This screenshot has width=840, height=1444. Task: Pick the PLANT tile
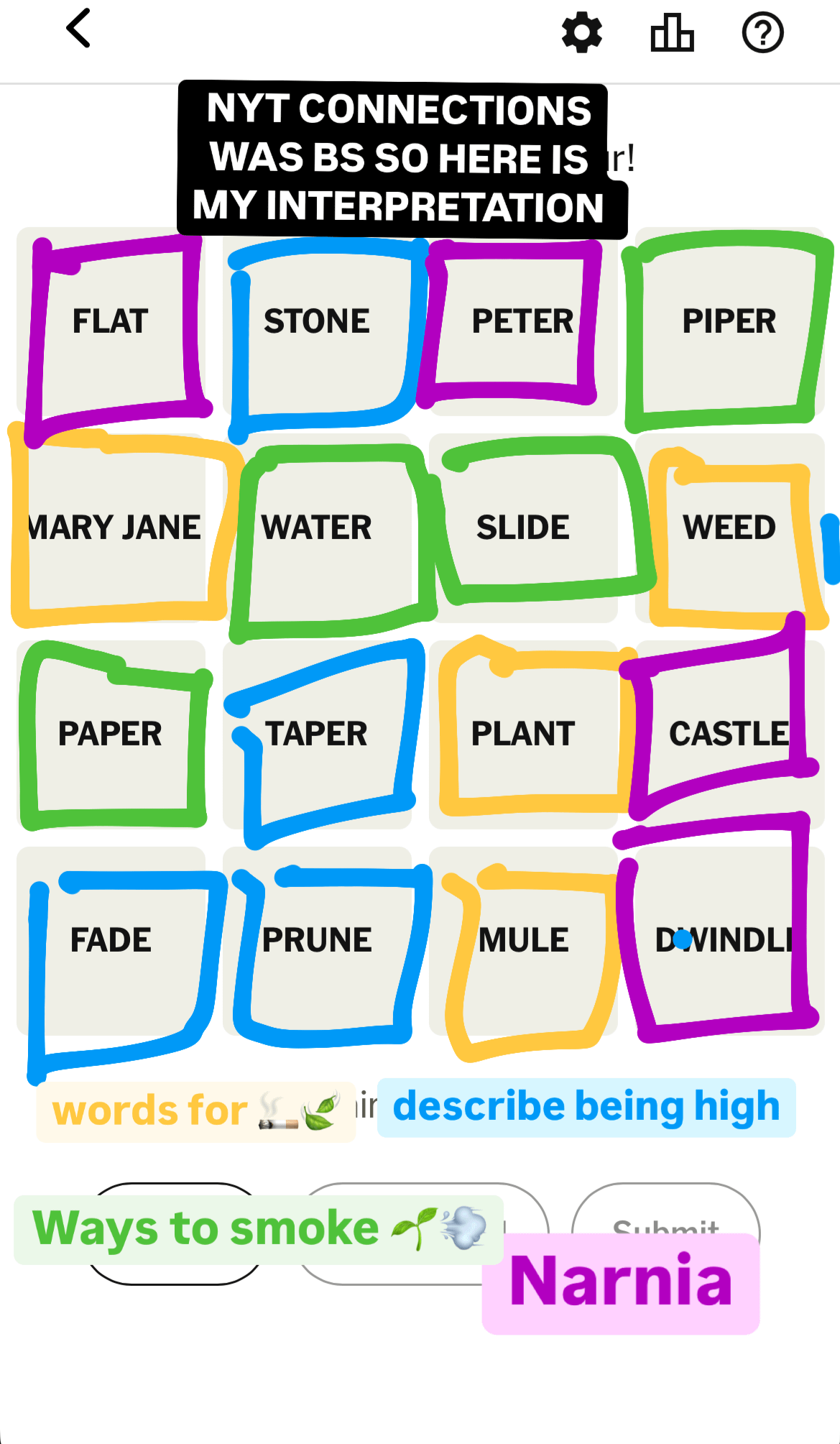(523, 734)
